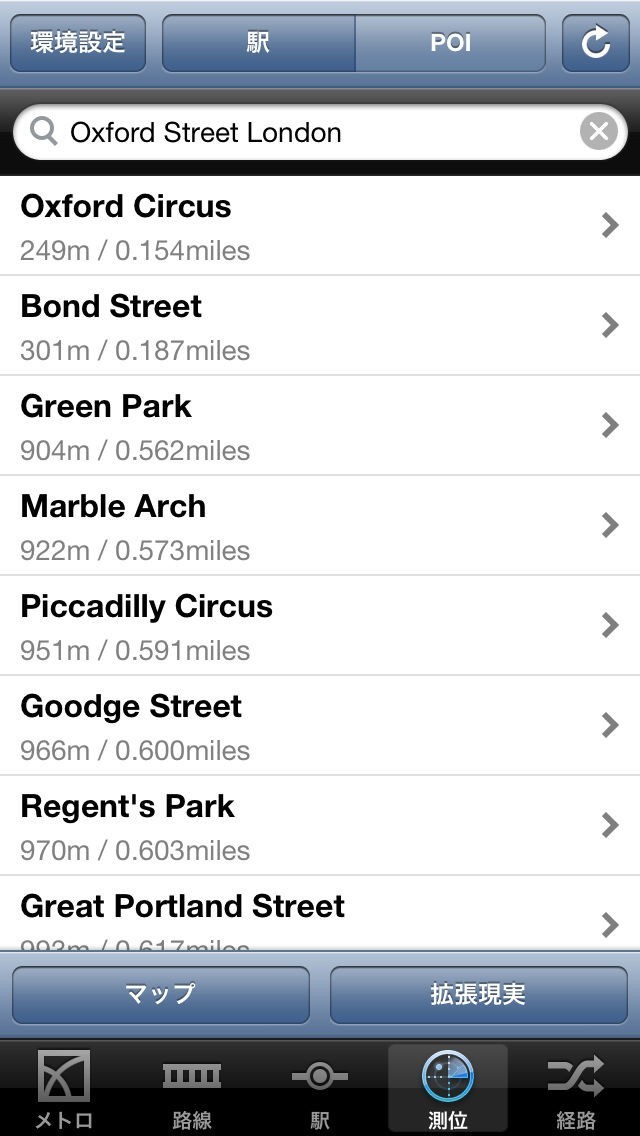
Task: Switch to the POI segment
Action: click(x=450, y=43)
